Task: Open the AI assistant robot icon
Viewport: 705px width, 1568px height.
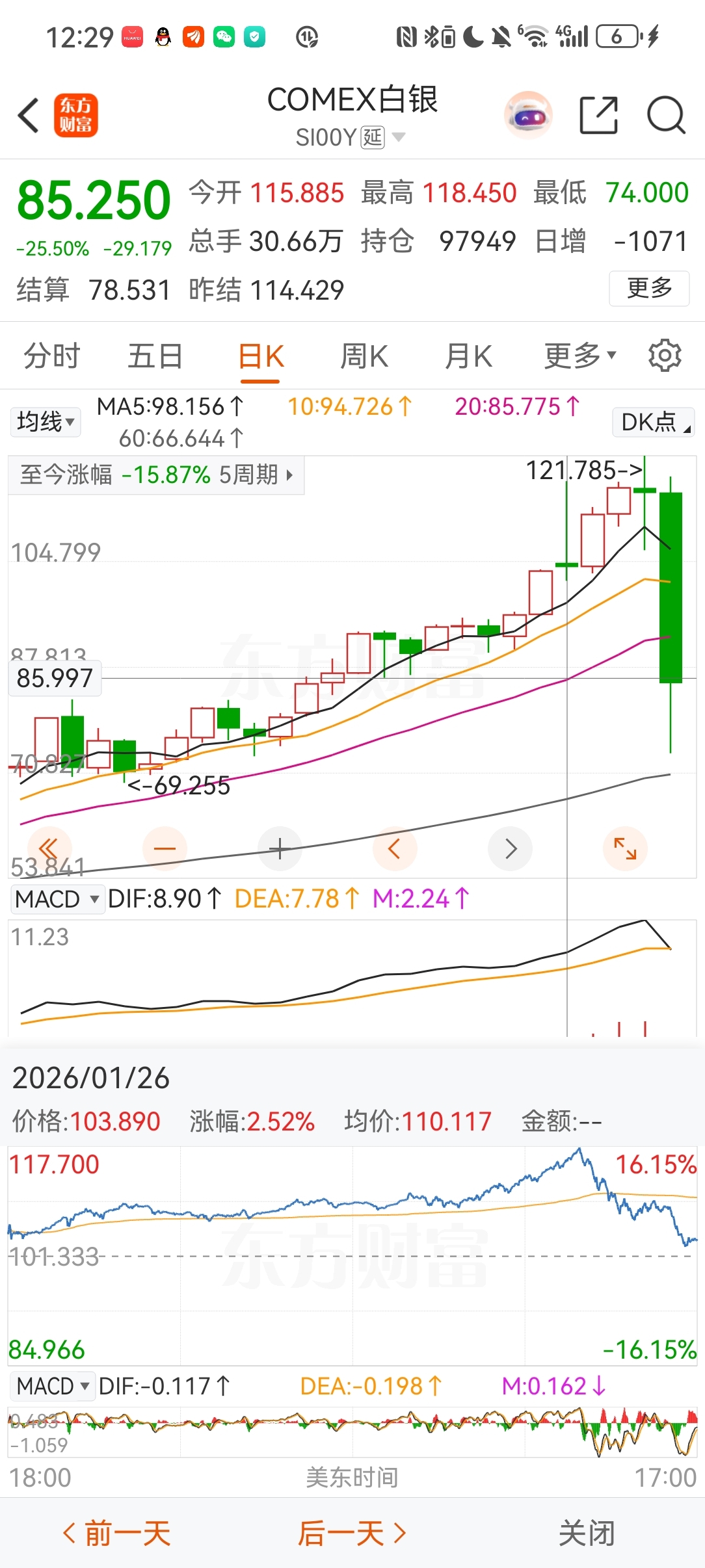Action: click(528, 116)
